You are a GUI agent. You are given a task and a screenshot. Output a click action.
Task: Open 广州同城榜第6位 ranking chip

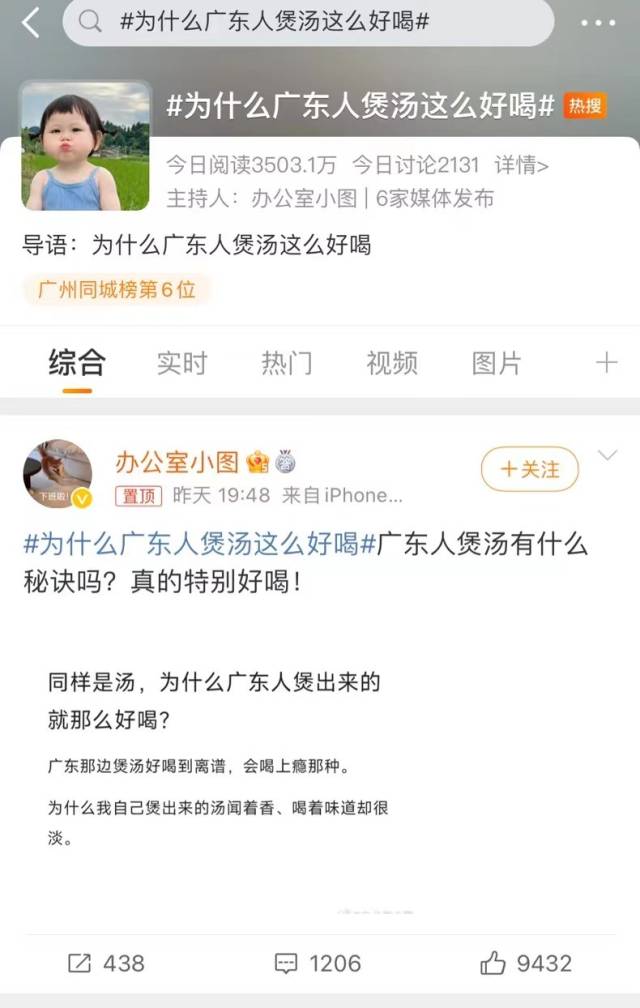pyautogui.click(x=117, y=290)
